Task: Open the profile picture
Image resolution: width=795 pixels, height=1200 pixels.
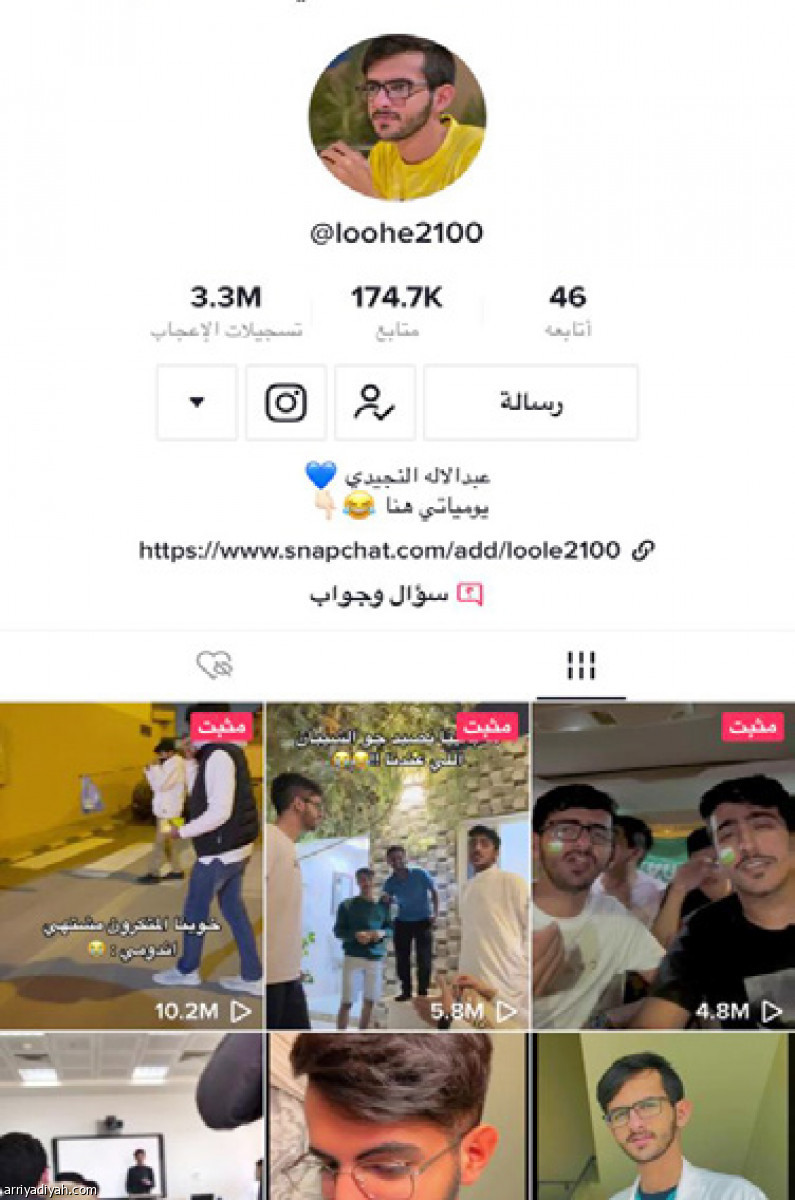Action: click(397, 117)
